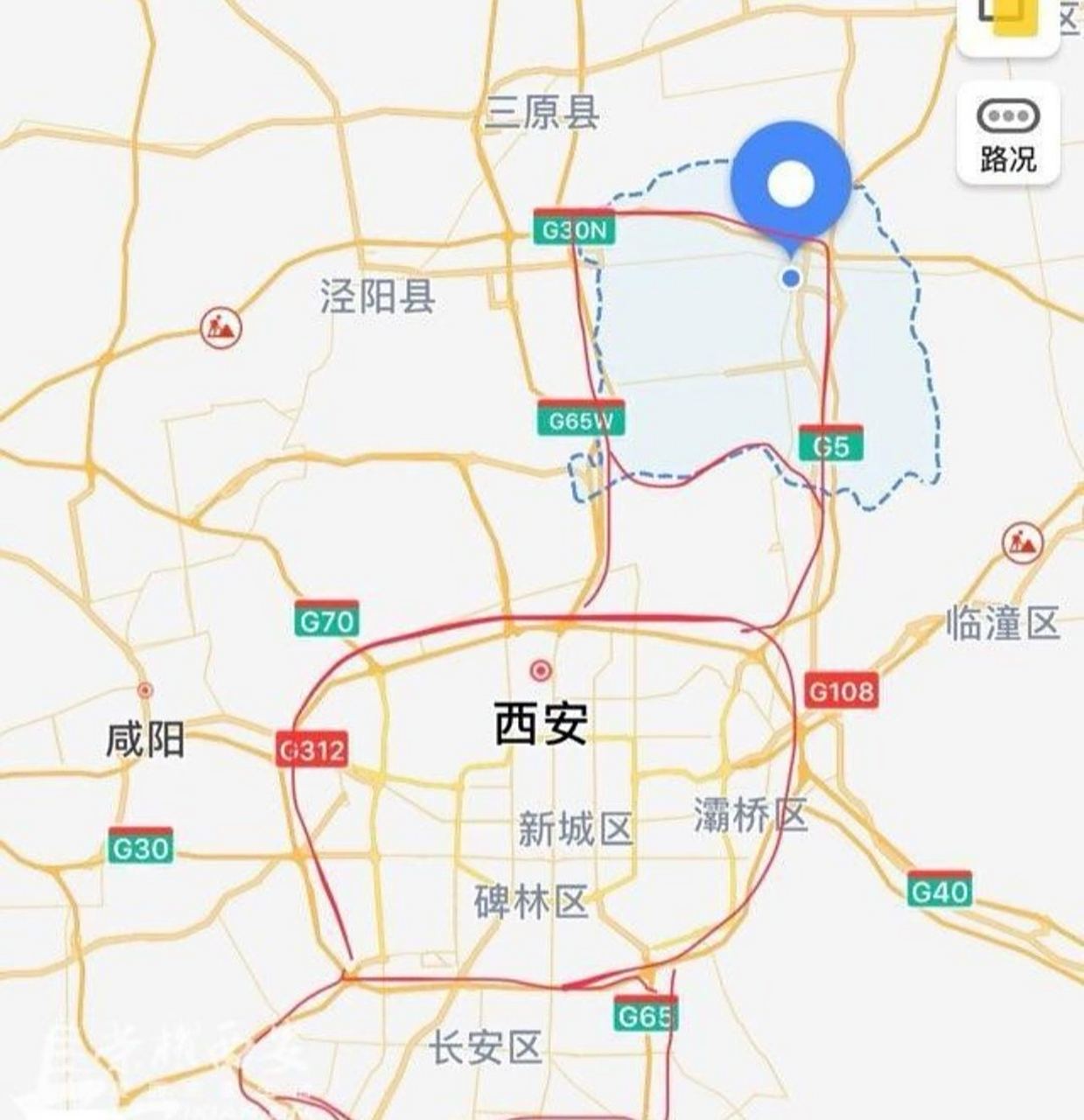Select the roadwork warning icon near 临潼区

[1024, 541]
